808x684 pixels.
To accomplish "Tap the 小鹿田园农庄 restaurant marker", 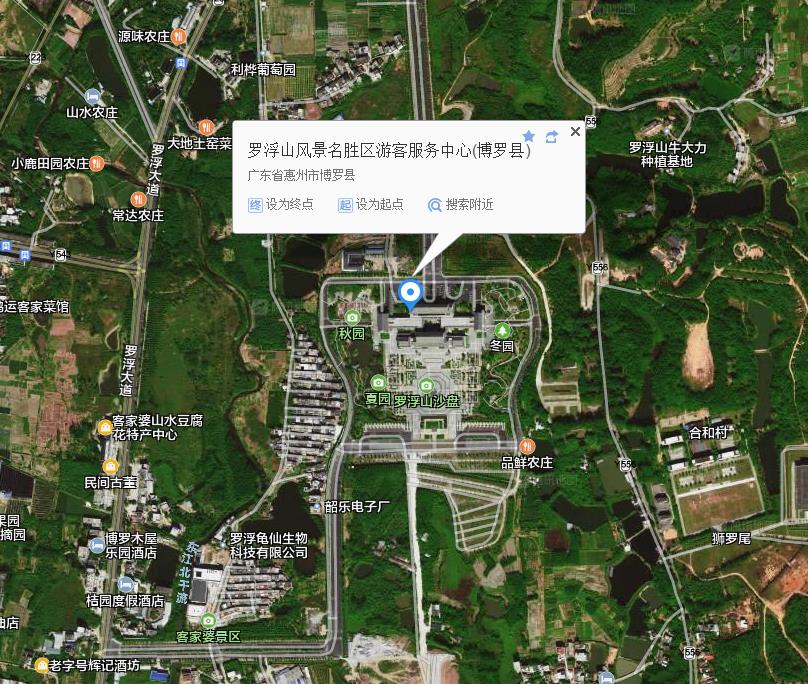I will tap(98, 163).
